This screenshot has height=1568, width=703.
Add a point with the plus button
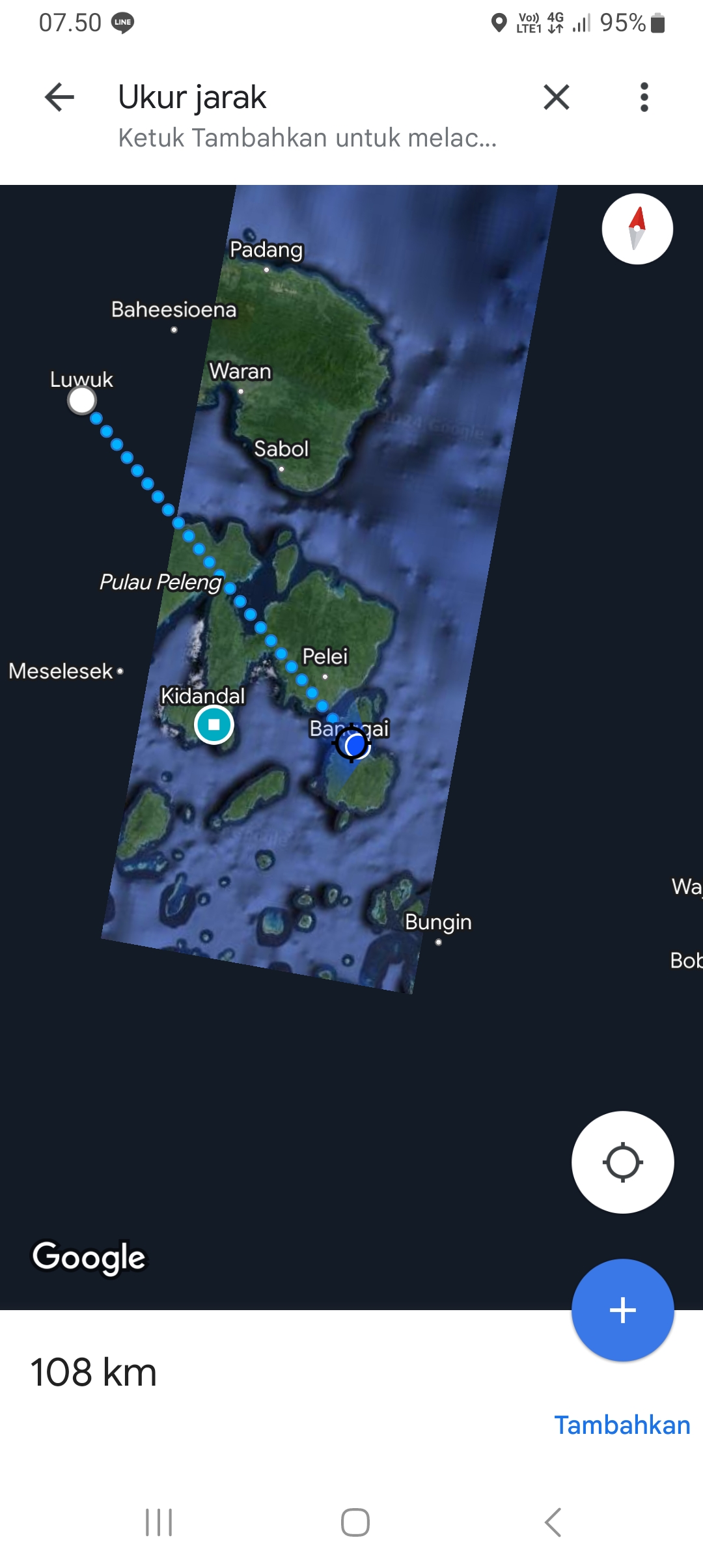(623, 1310)
